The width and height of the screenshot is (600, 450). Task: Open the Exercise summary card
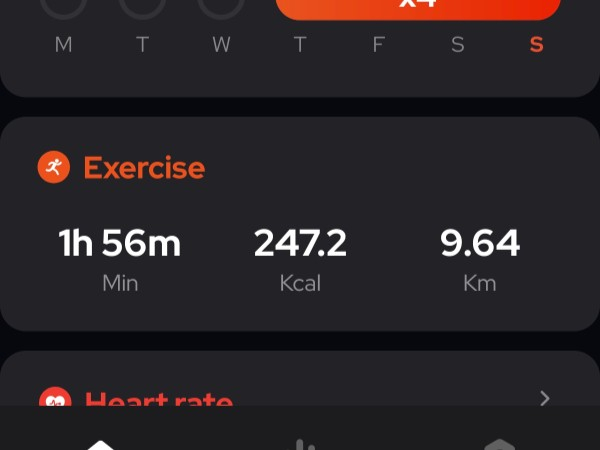(300, 225)
